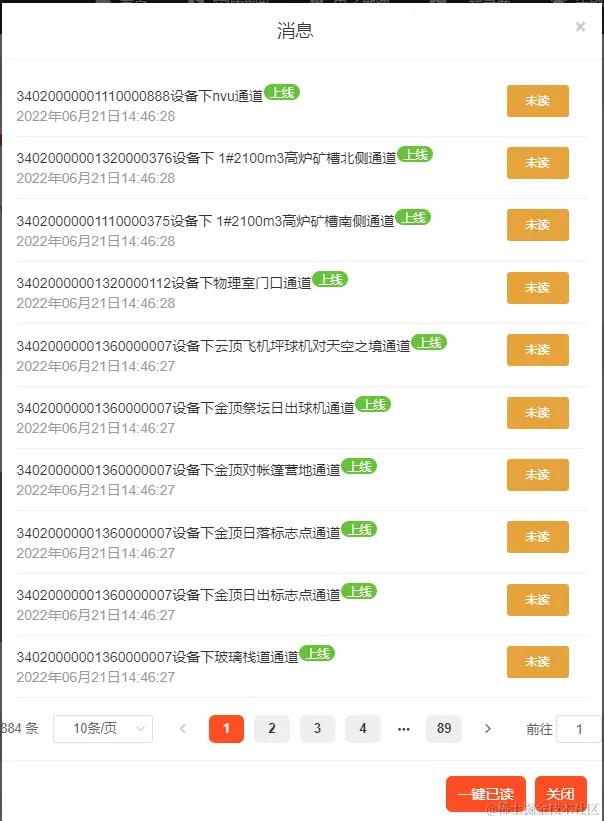Tap 未读 on the 金顶对帐篷营地通道 message

click(x=537, y=475)
